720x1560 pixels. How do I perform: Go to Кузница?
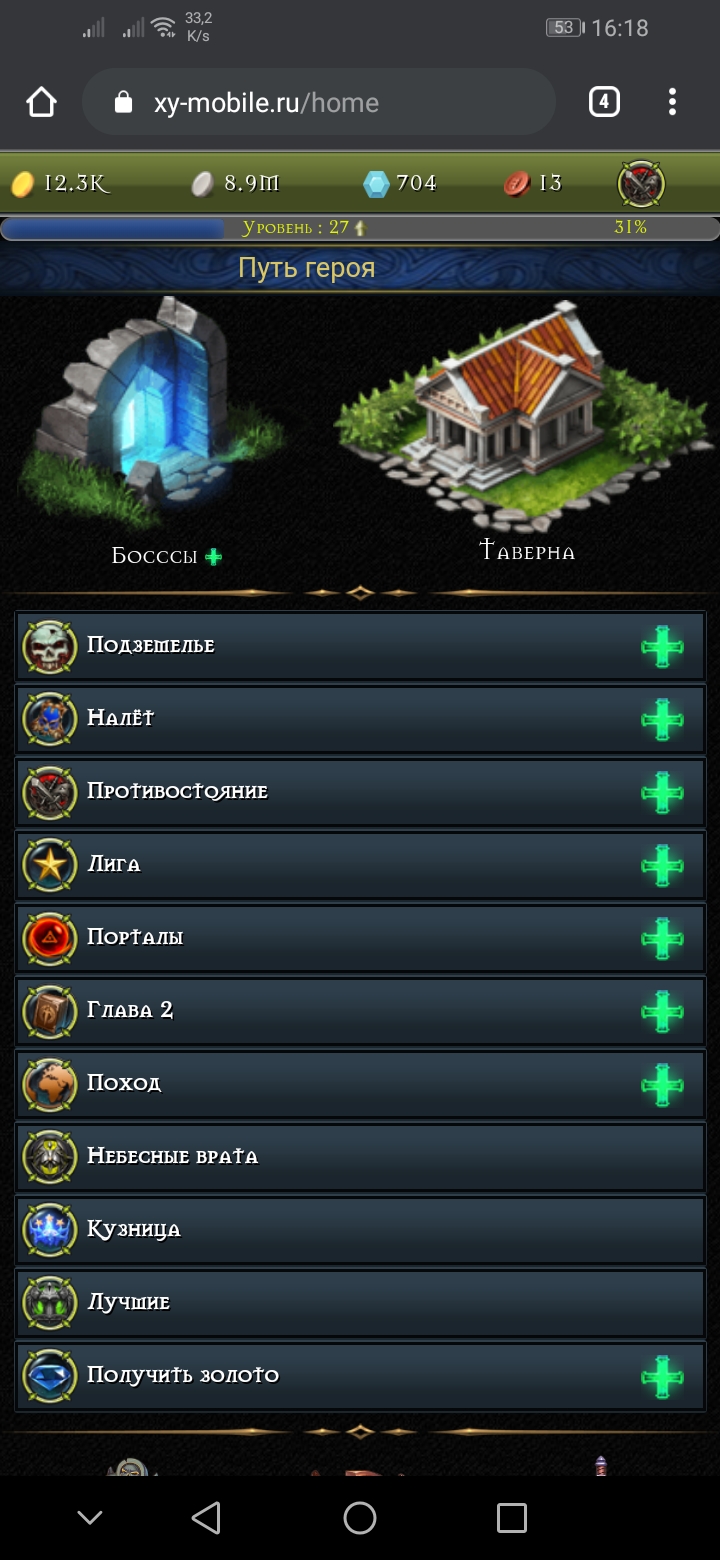coord(360,1230)
